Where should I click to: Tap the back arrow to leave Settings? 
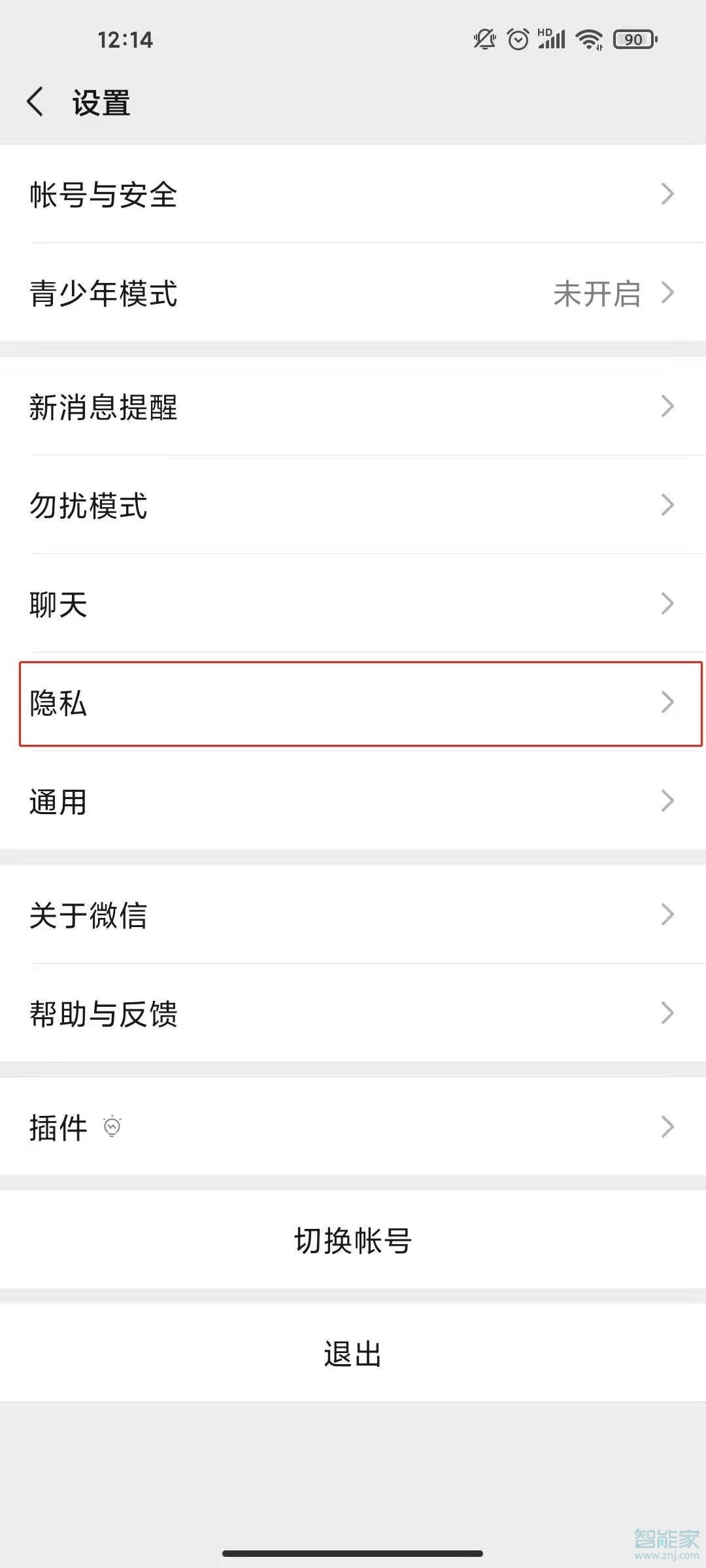click(36, 103)
